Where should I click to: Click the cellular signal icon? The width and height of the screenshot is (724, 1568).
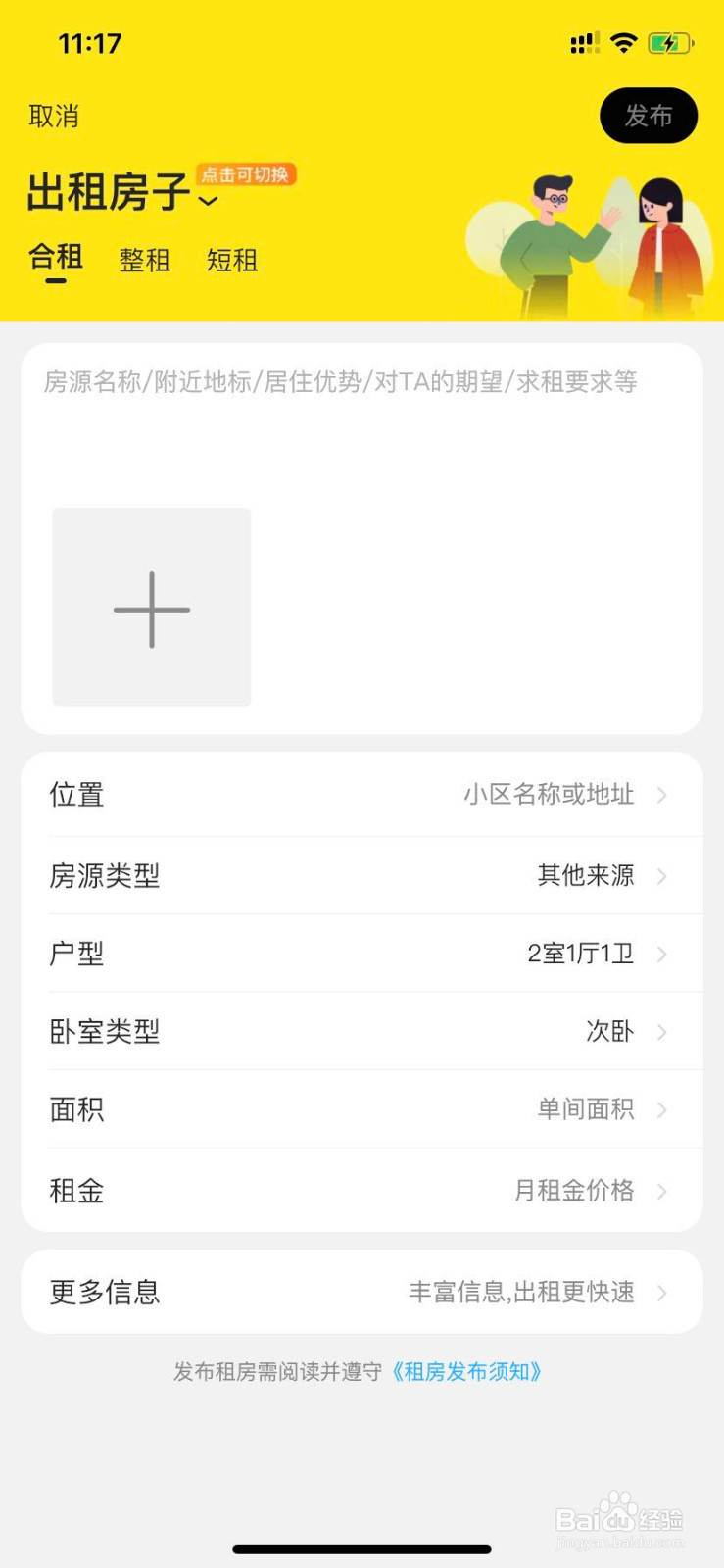(581, 43)
